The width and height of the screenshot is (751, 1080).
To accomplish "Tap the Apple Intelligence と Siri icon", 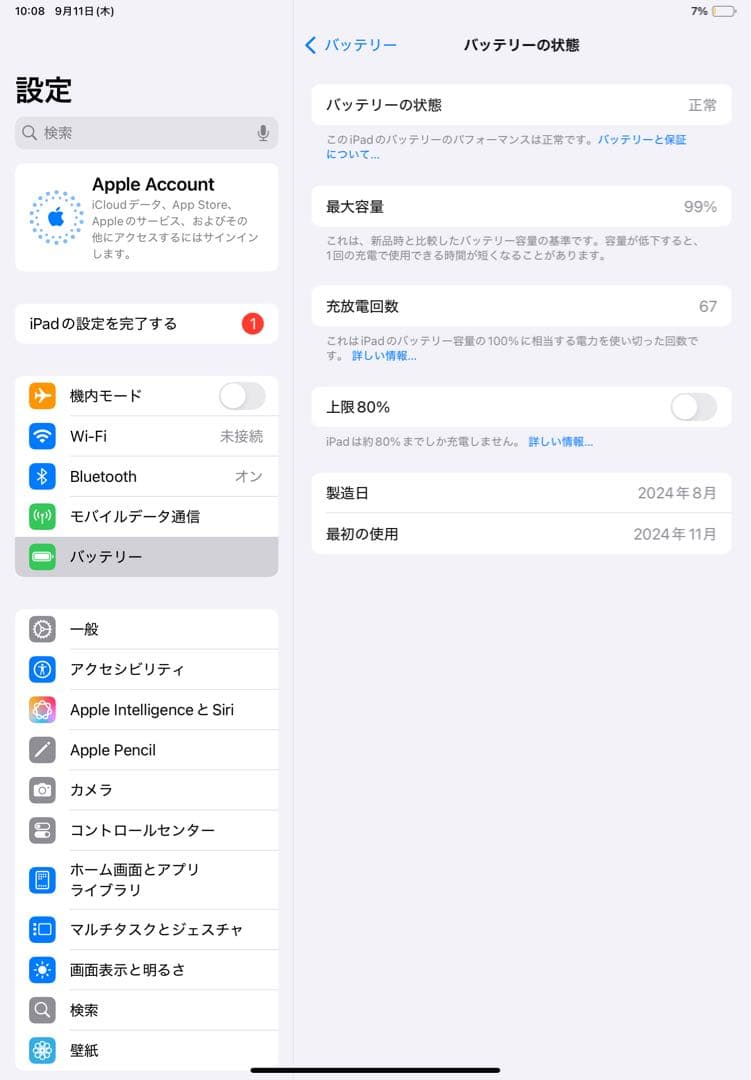I will [41, 709].
